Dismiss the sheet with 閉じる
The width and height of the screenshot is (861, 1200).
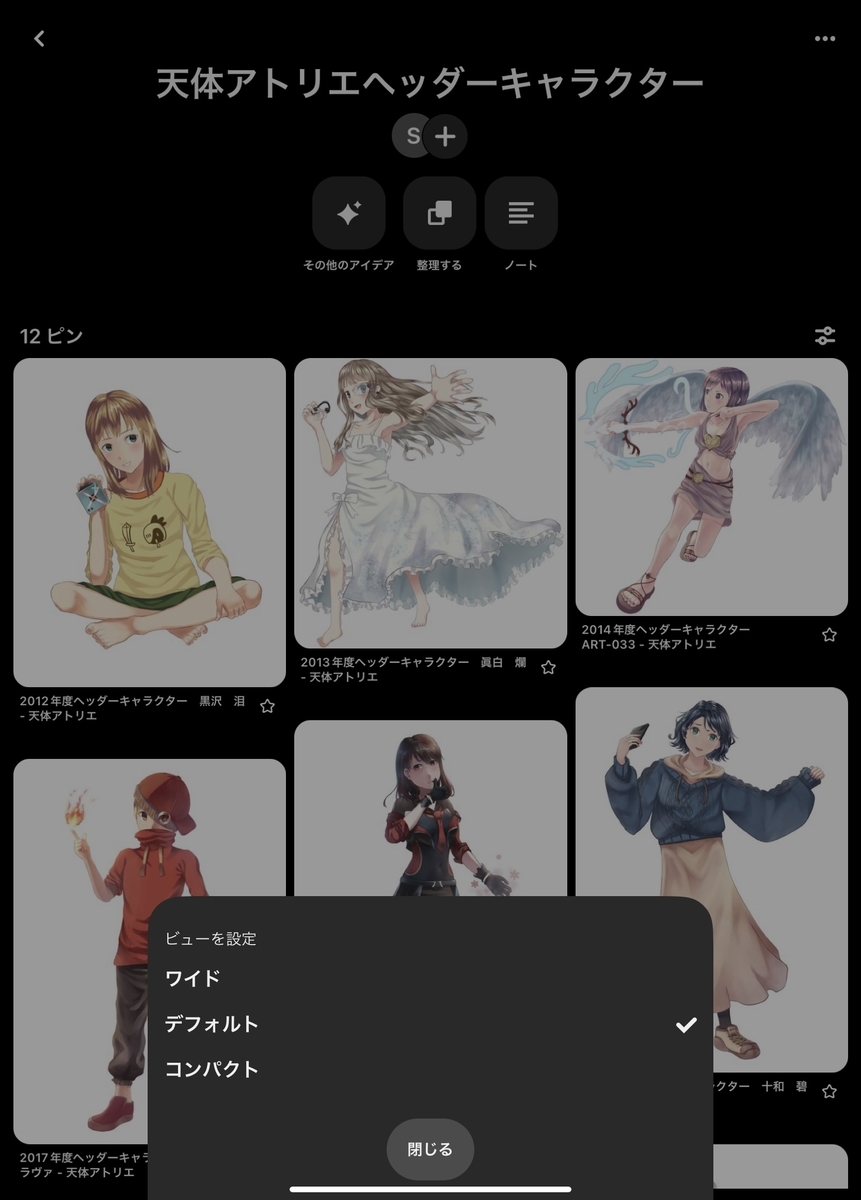click(x=430, y=1149)
